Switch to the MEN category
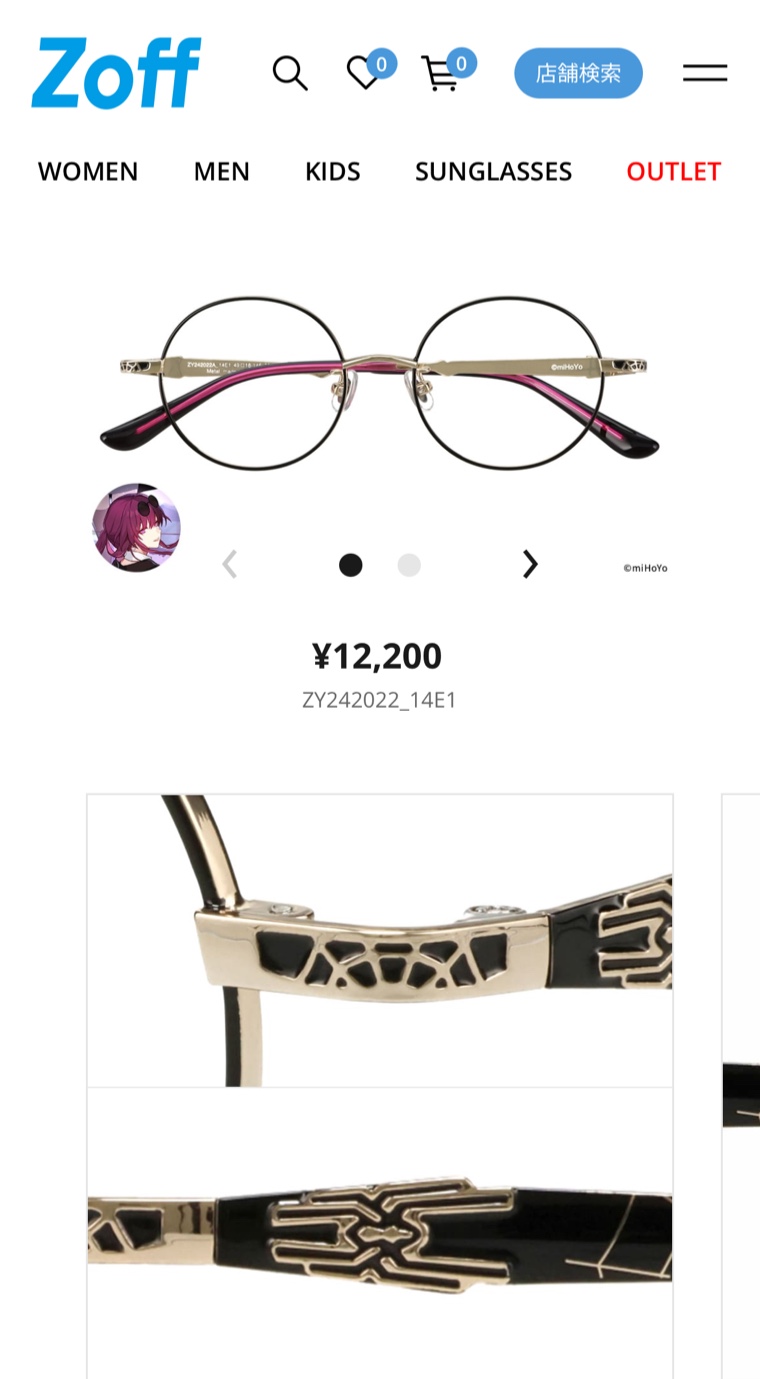Image resolution: width=760 pixels, height=1379 pixels. click(221, 171)
